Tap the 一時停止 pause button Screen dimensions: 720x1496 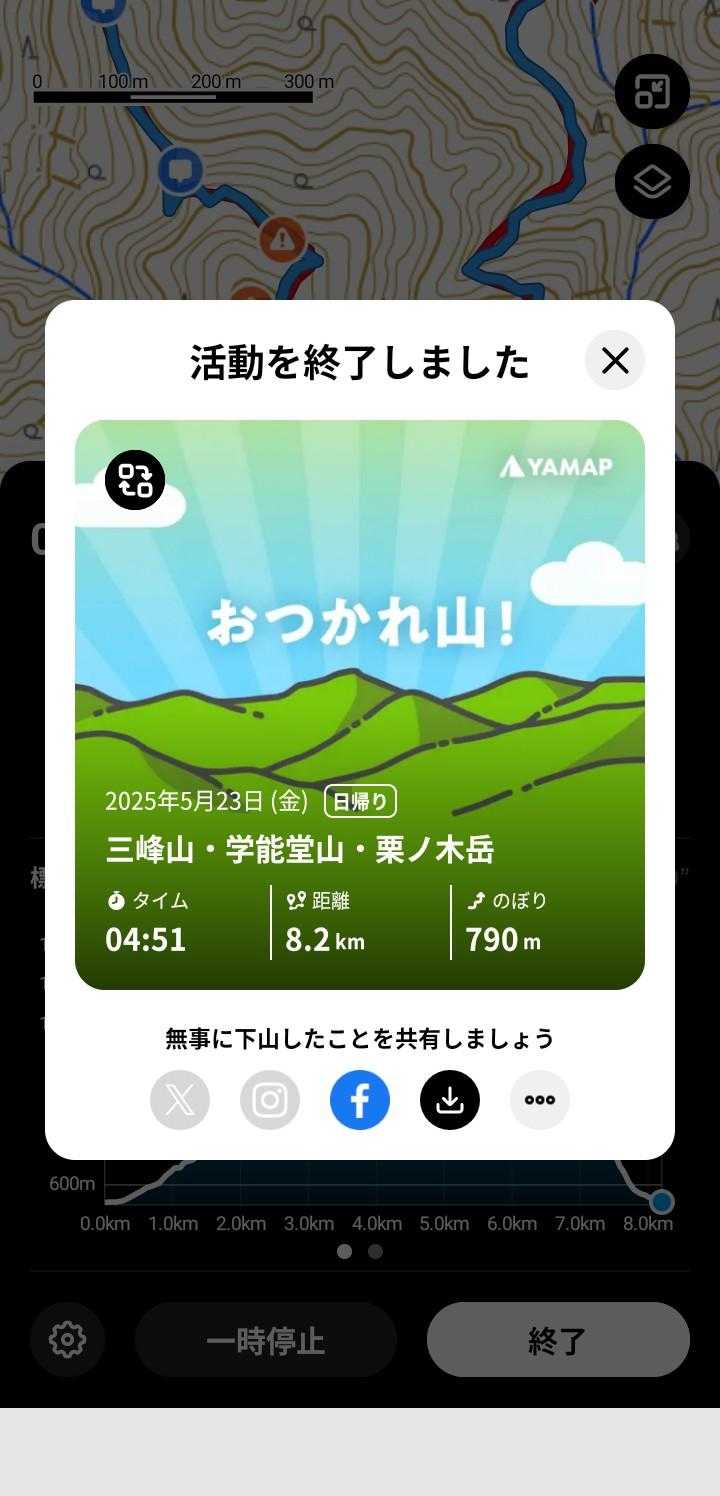click(266, 1340)
